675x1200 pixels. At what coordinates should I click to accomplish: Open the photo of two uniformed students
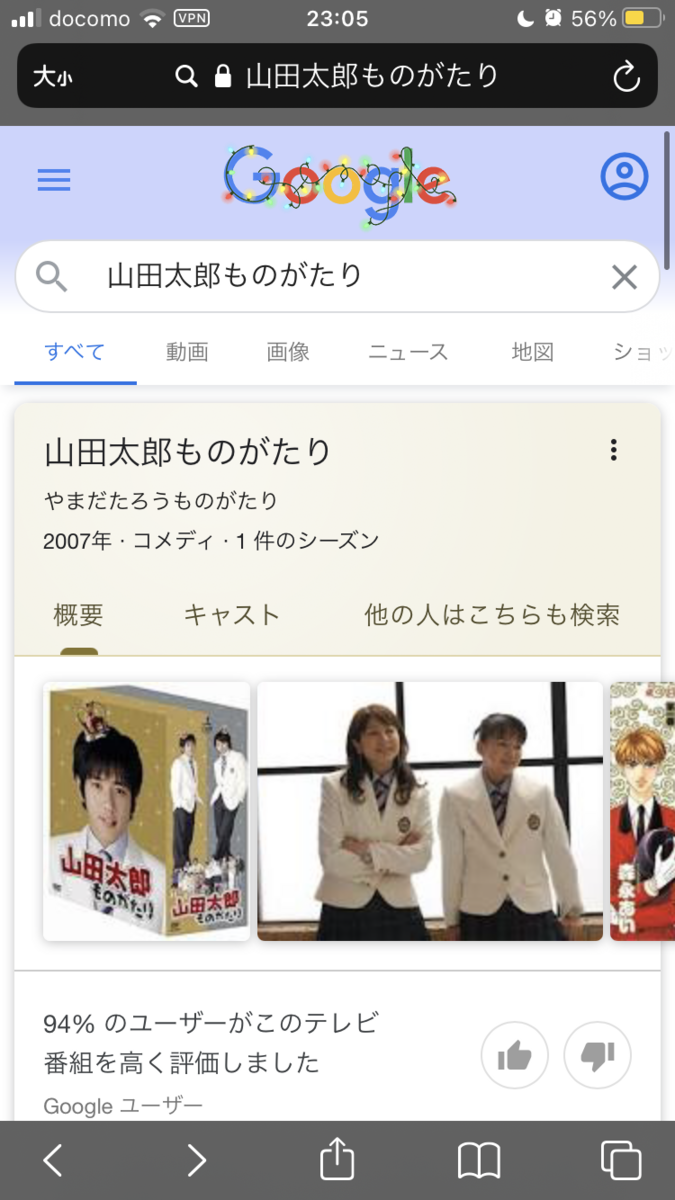click(x=430, y=811)
